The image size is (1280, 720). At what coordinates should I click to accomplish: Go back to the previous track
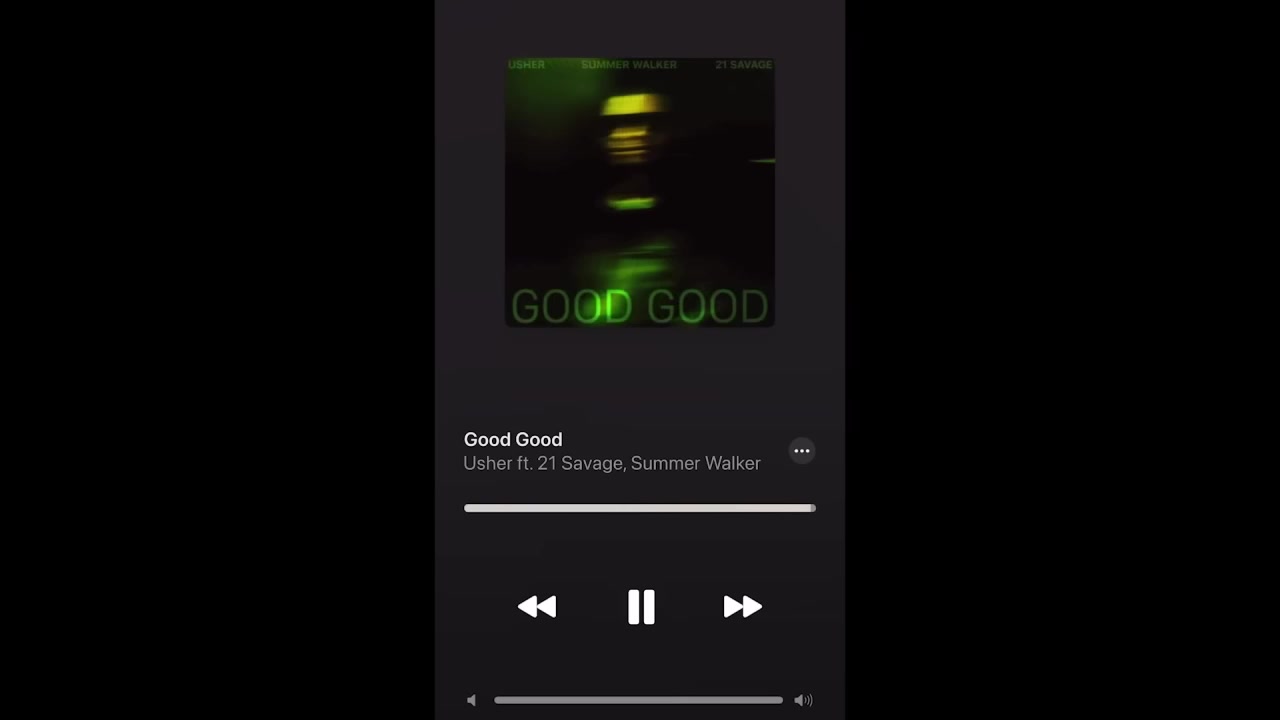point(537,607)
